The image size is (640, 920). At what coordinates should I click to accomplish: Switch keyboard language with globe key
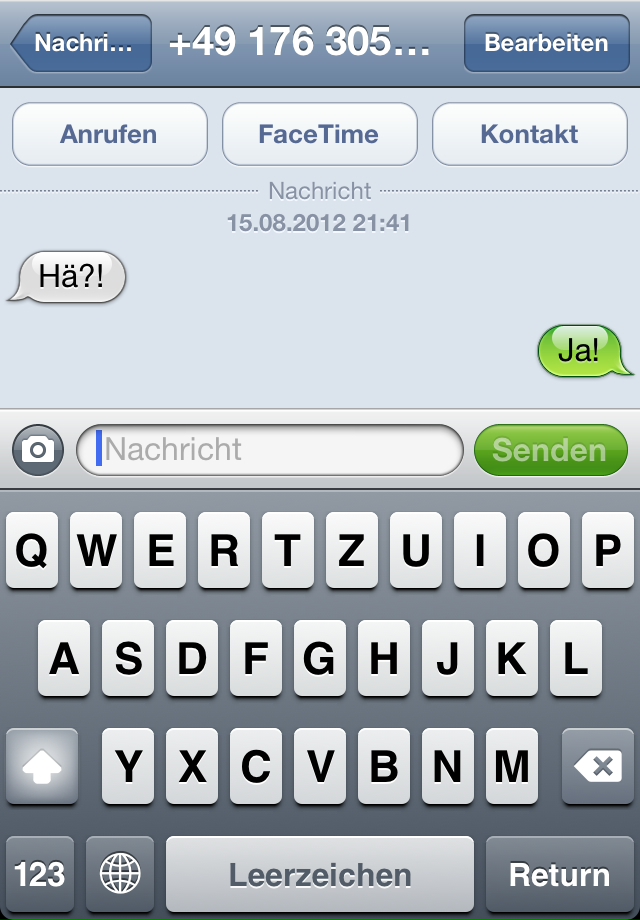(x=120, y=874)
